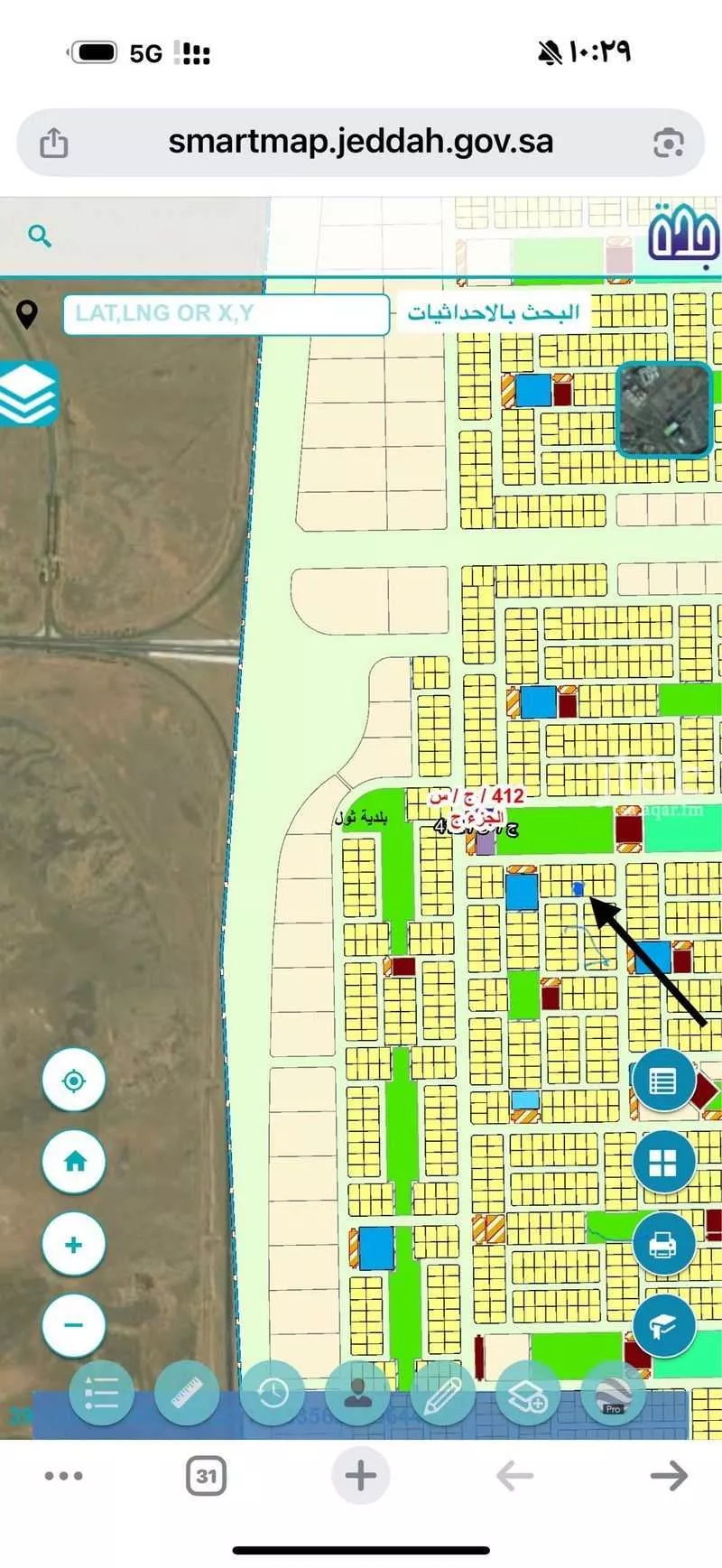This screenshot has width=722, height=1568.
Task: Add a new map layer
Action: (528, 1393)
